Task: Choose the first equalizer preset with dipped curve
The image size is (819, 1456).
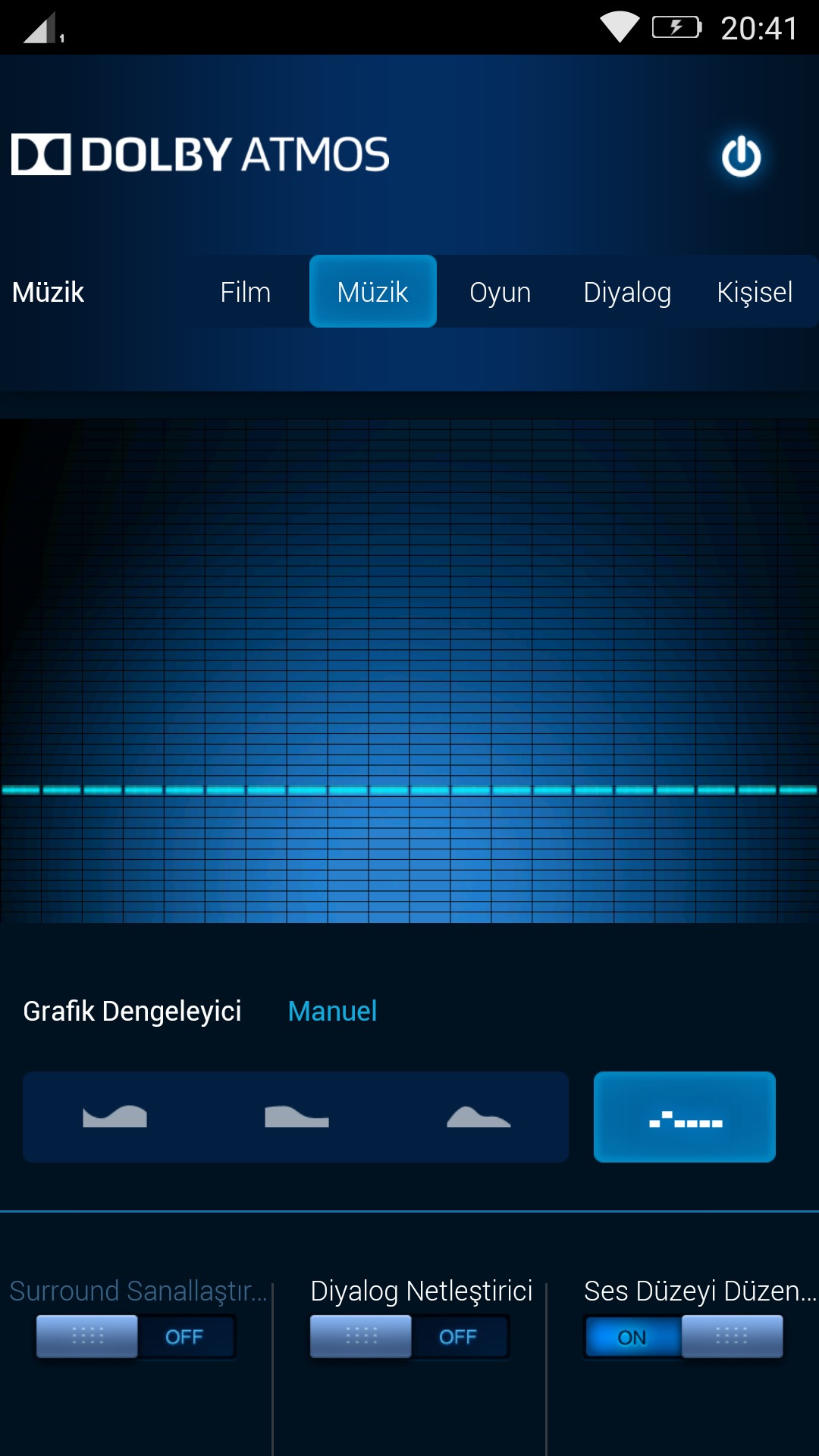Action: 115,1116
